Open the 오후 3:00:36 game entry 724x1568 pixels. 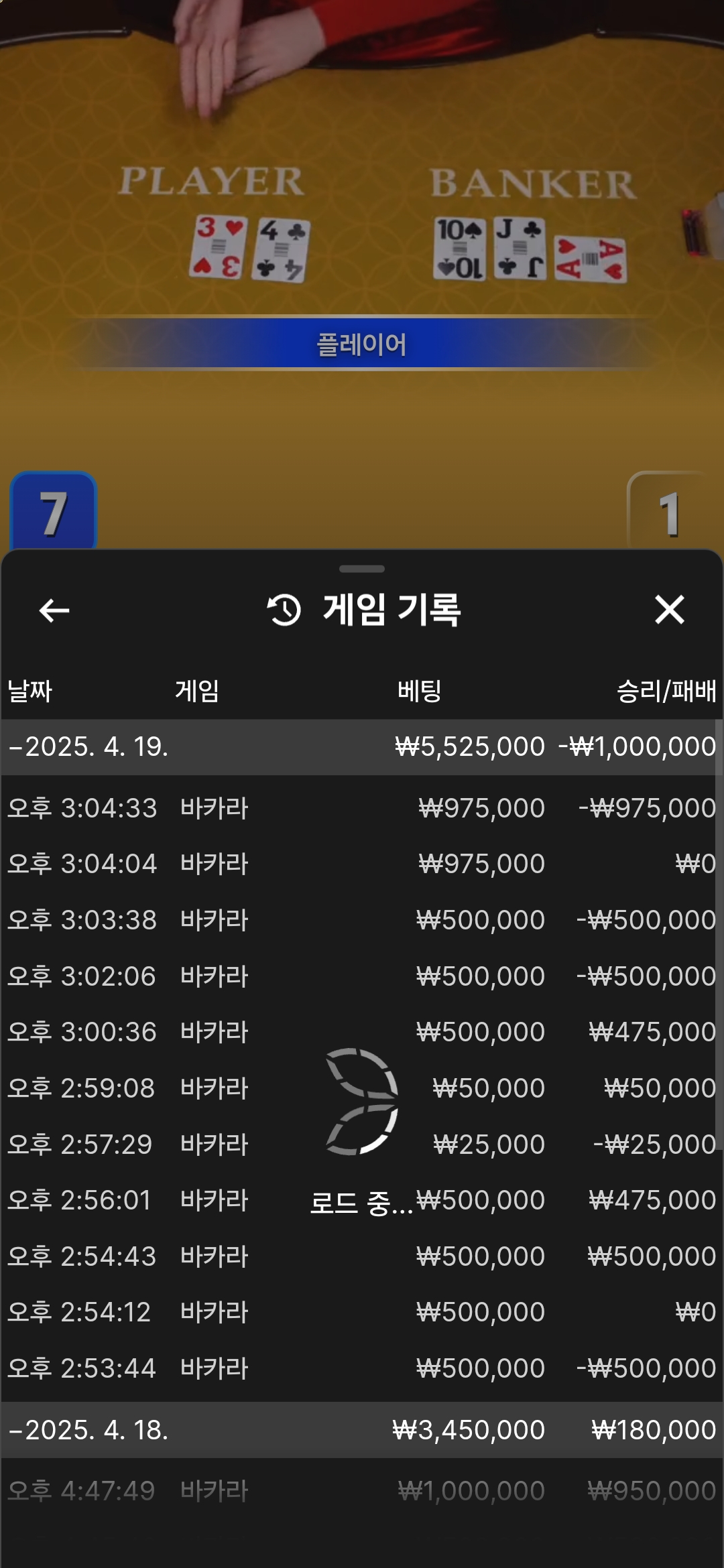362,1032
